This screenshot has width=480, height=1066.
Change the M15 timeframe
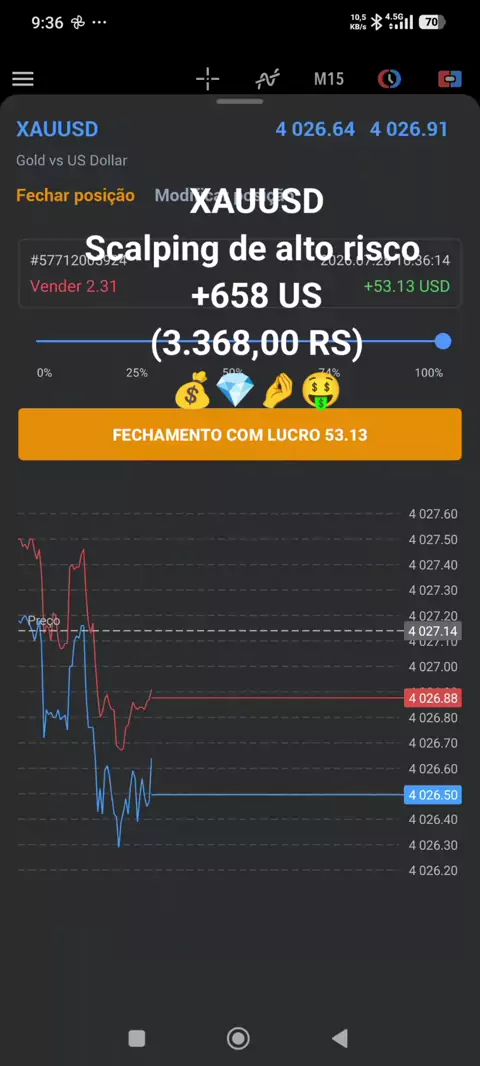click(328, 79)
